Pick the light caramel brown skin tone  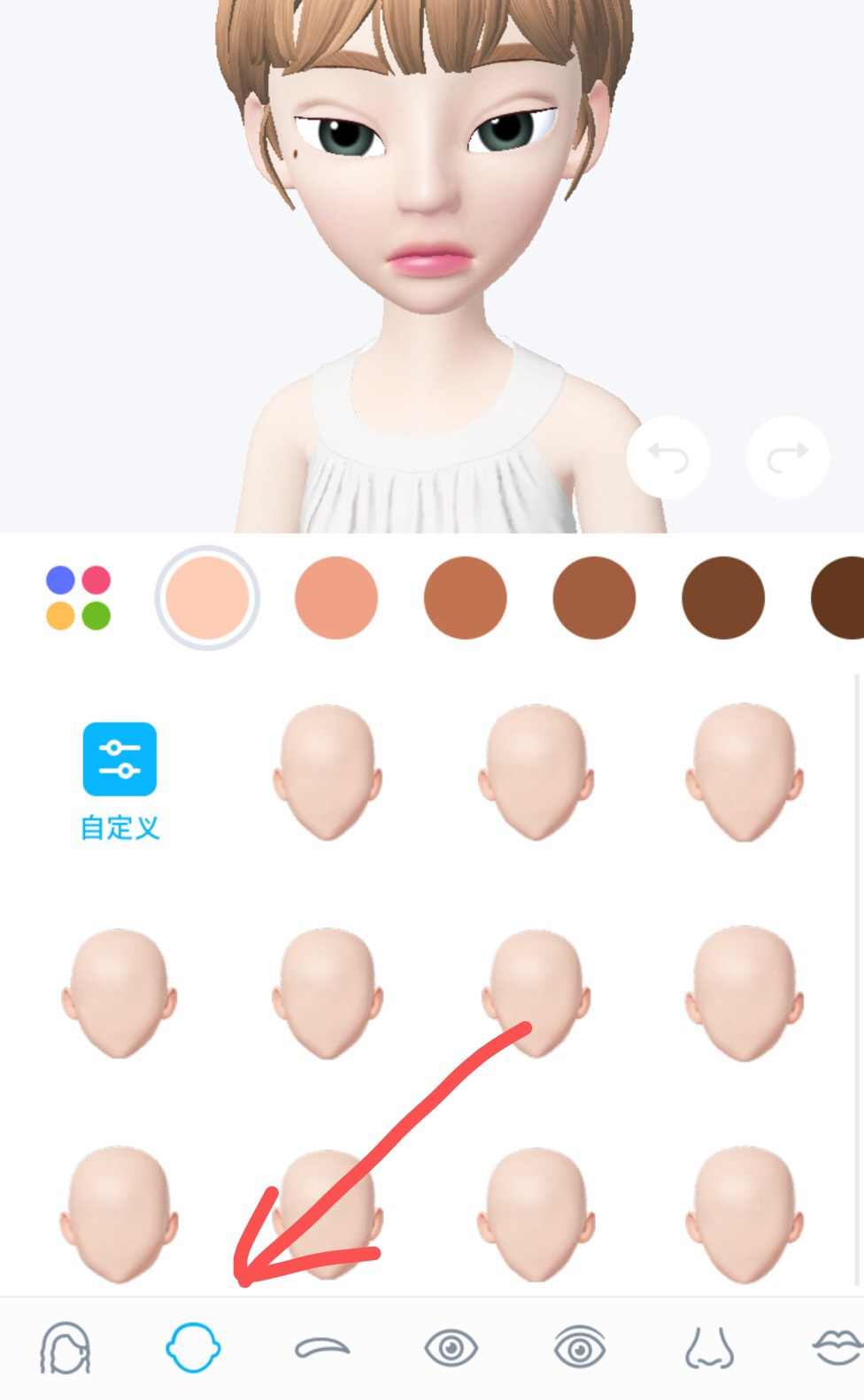466,598
